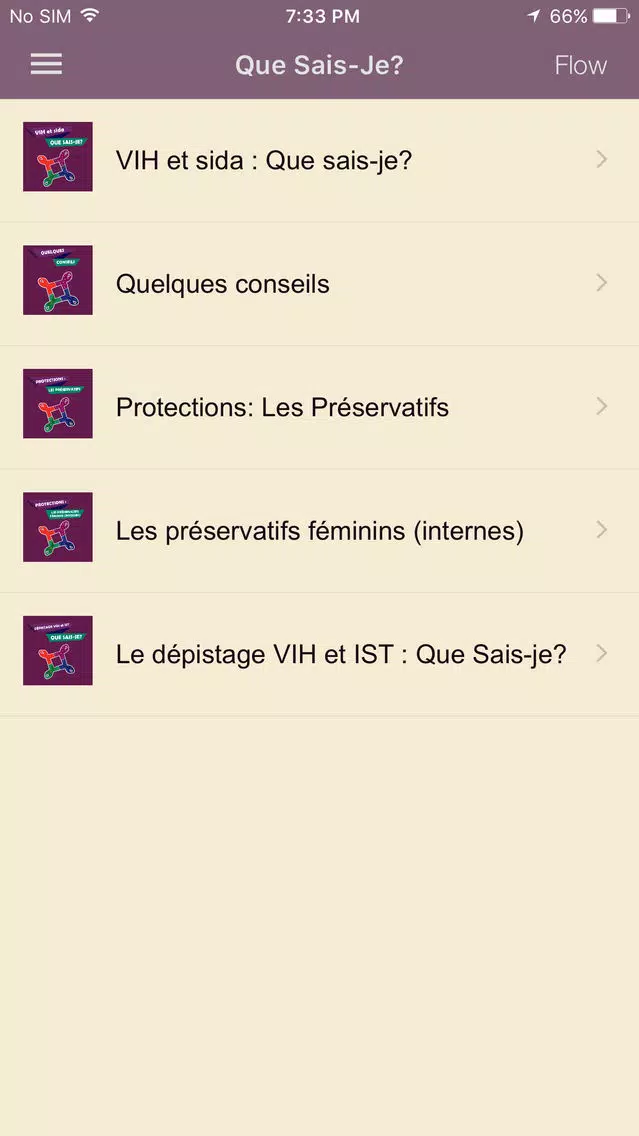
Task: View Les préservatifs féminins (internes)
Action: [320, 531]
